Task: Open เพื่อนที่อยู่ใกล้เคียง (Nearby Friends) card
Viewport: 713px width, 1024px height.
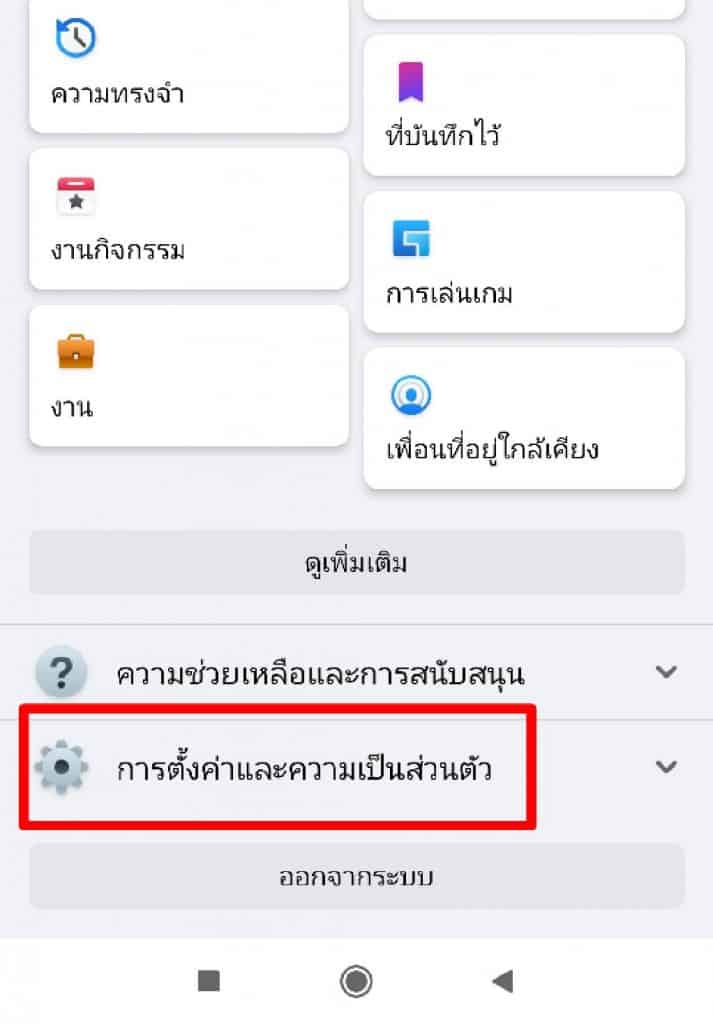Action: (523, 419)
